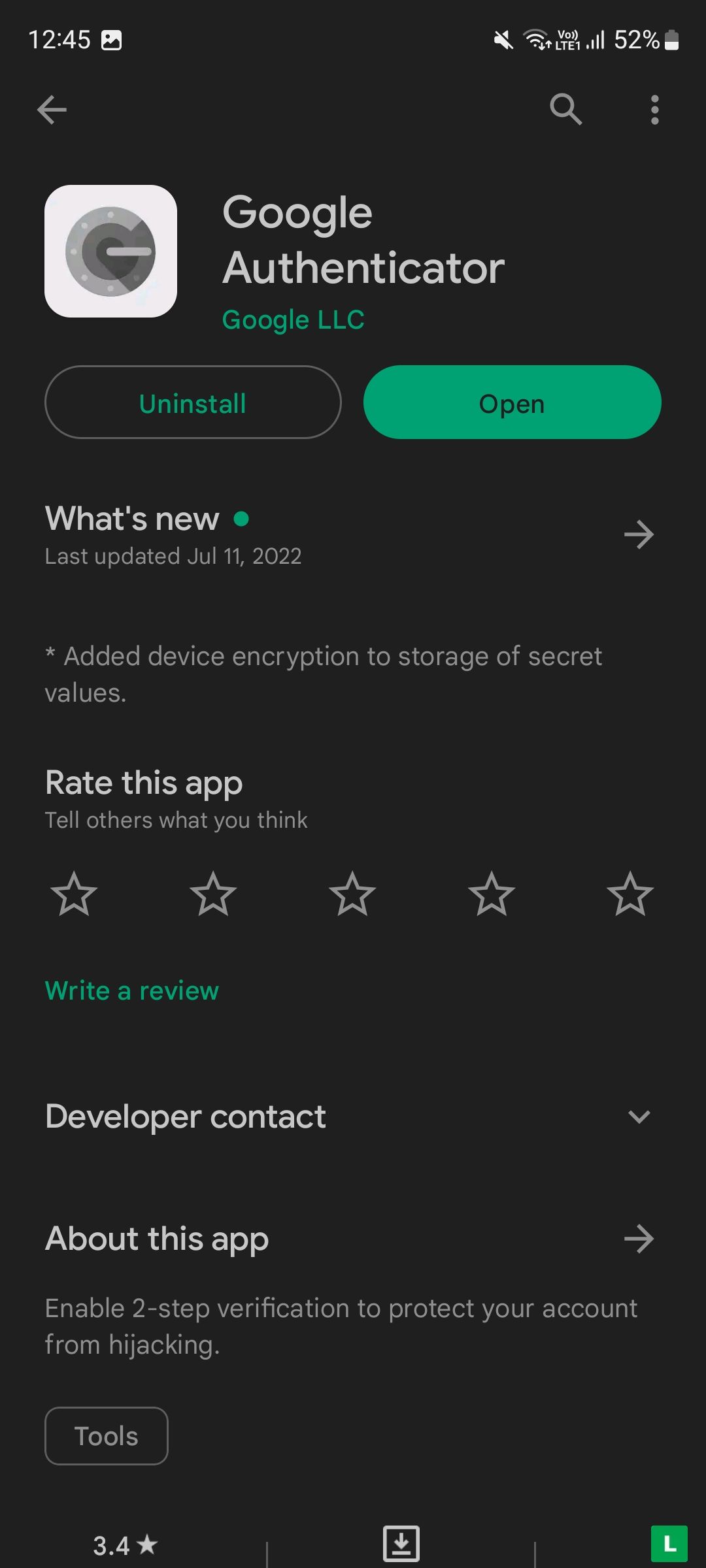The height and width of the screenshot is (1568, 706).
Task: Select the middle three-star rating
Action: [x=352, y=896]
